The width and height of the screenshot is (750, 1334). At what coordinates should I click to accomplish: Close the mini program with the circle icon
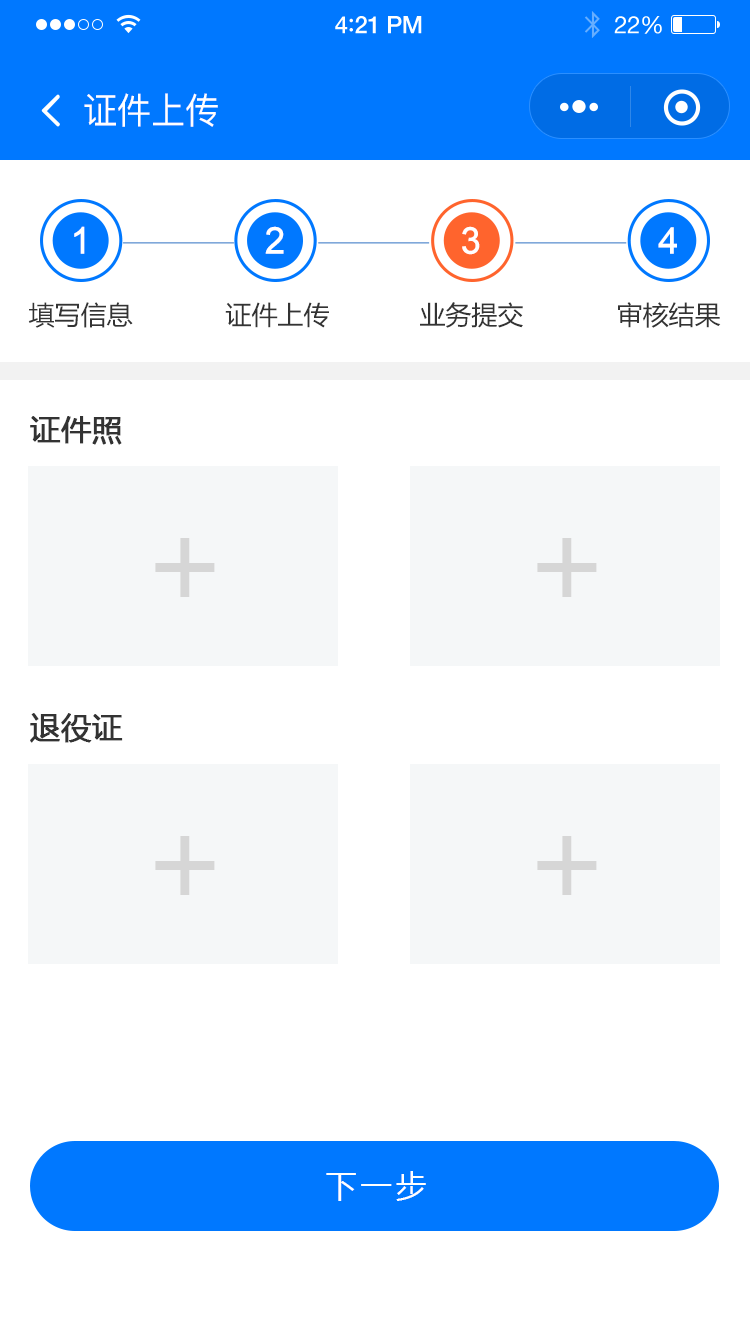682,107
